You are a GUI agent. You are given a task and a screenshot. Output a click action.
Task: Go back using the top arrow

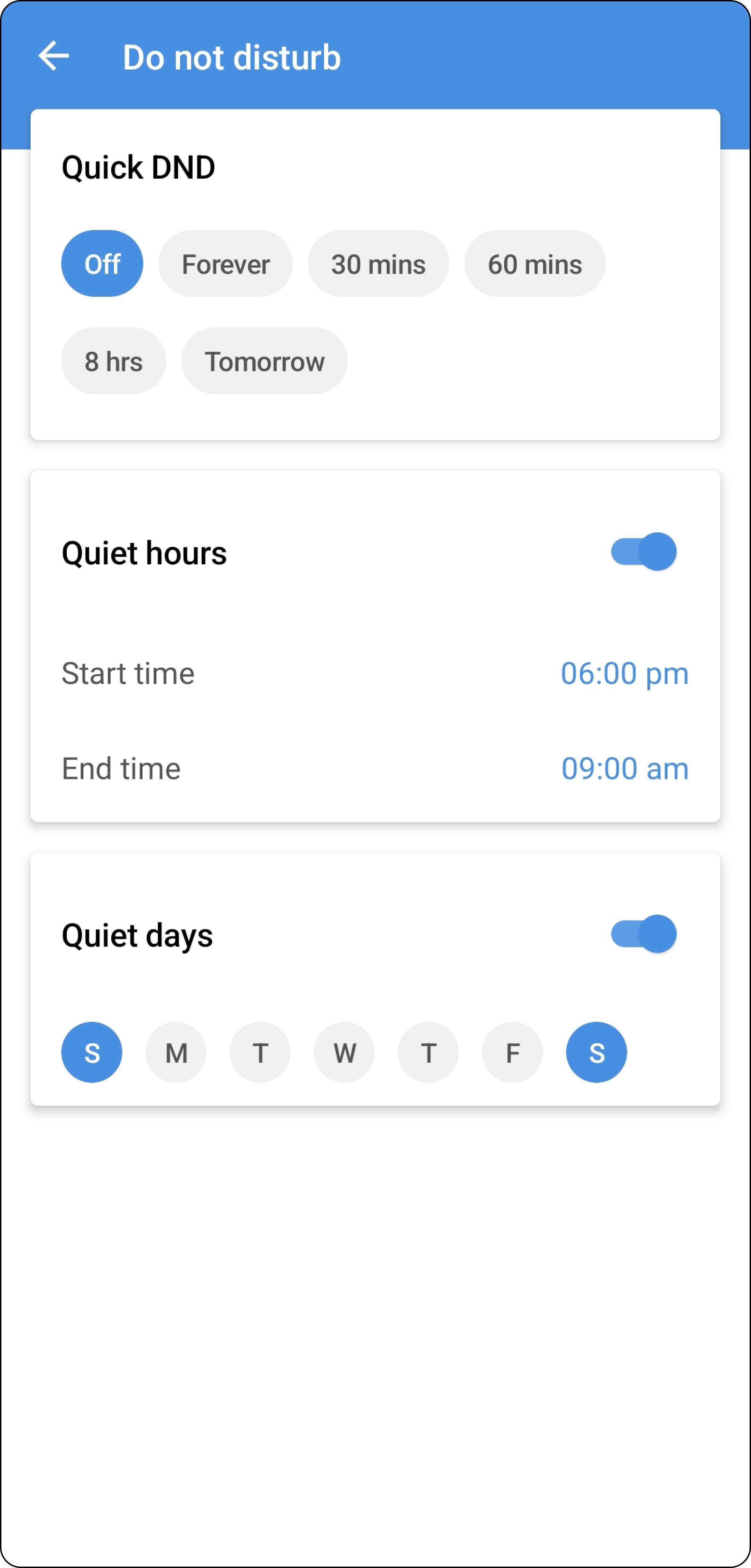54,57
